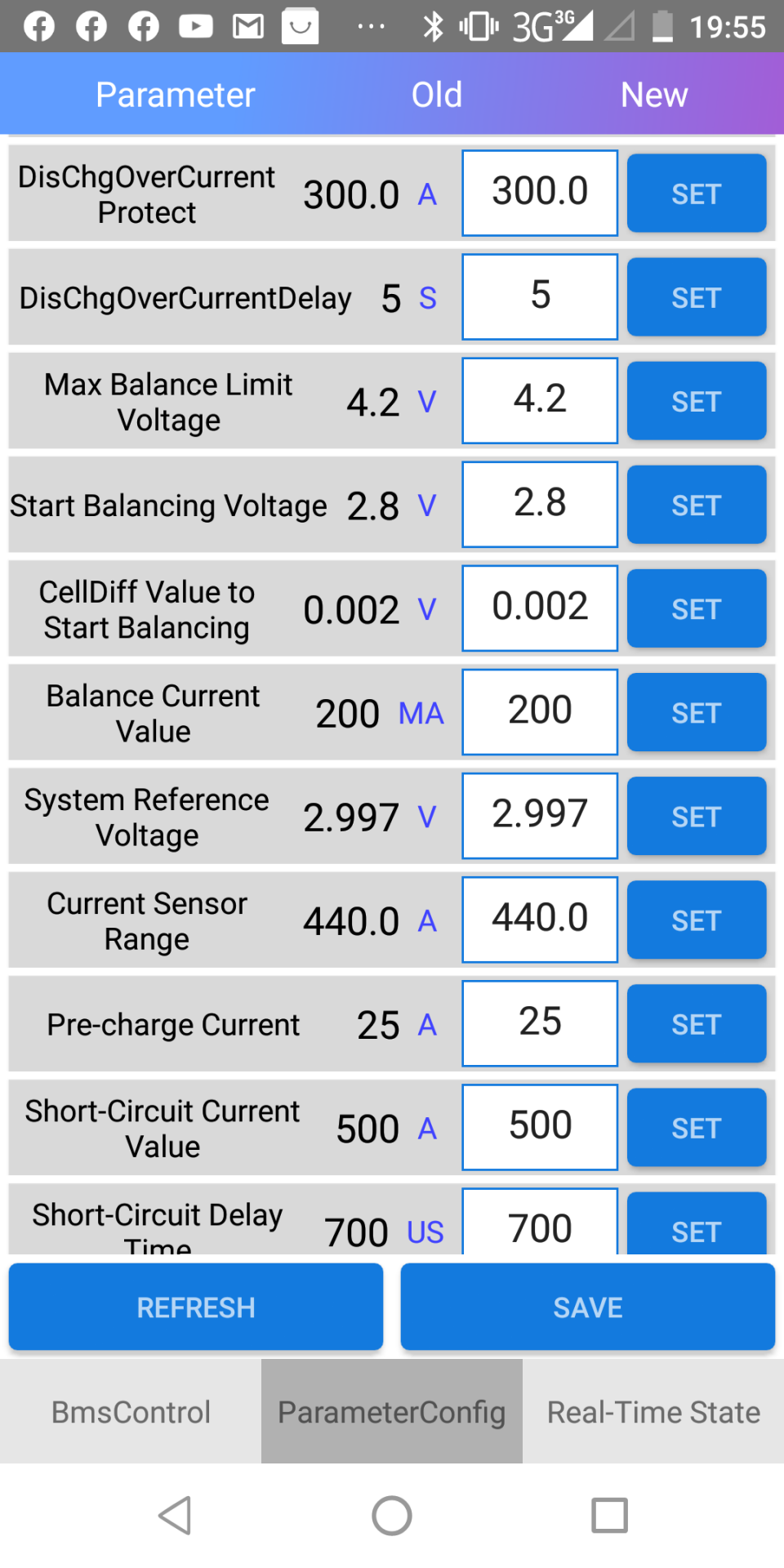Edit Start Balancing Voltage new value
784x1568 pixels.
pyautogui.click(x=540, y=504)
